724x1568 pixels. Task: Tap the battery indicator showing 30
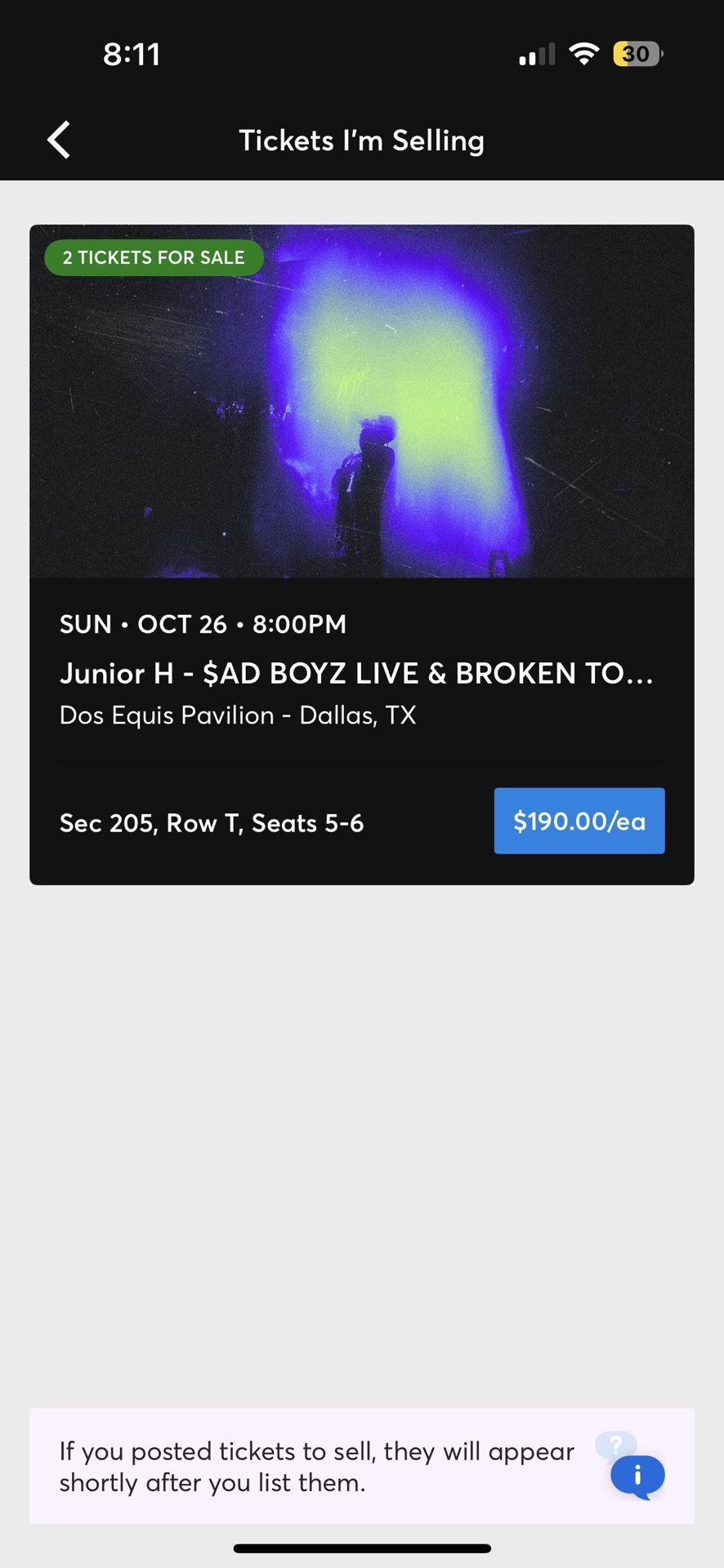pos(637,54)
